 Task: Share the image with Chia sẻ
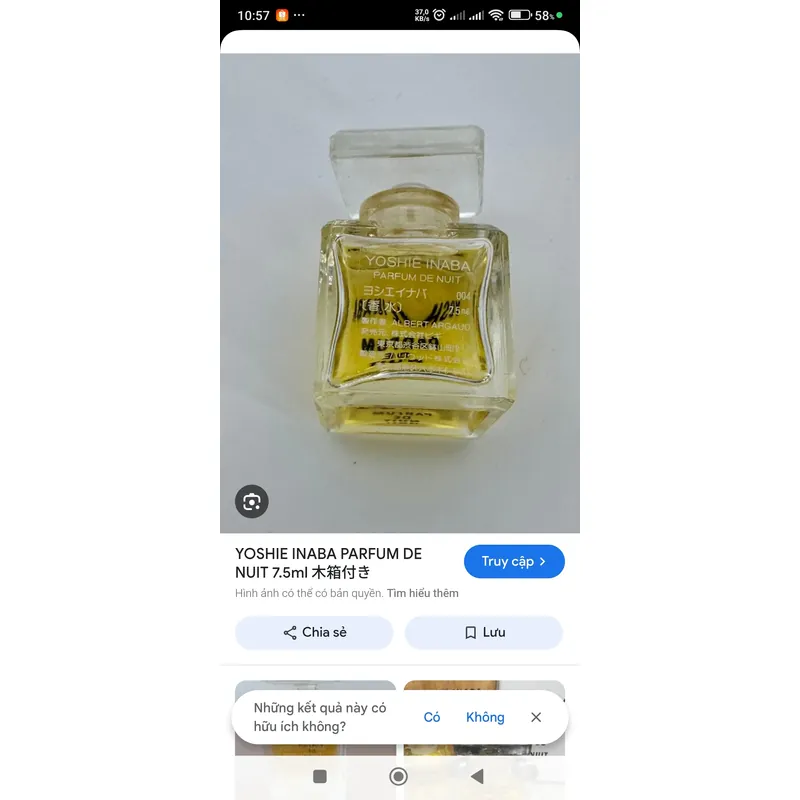click(x=314, y=632)
